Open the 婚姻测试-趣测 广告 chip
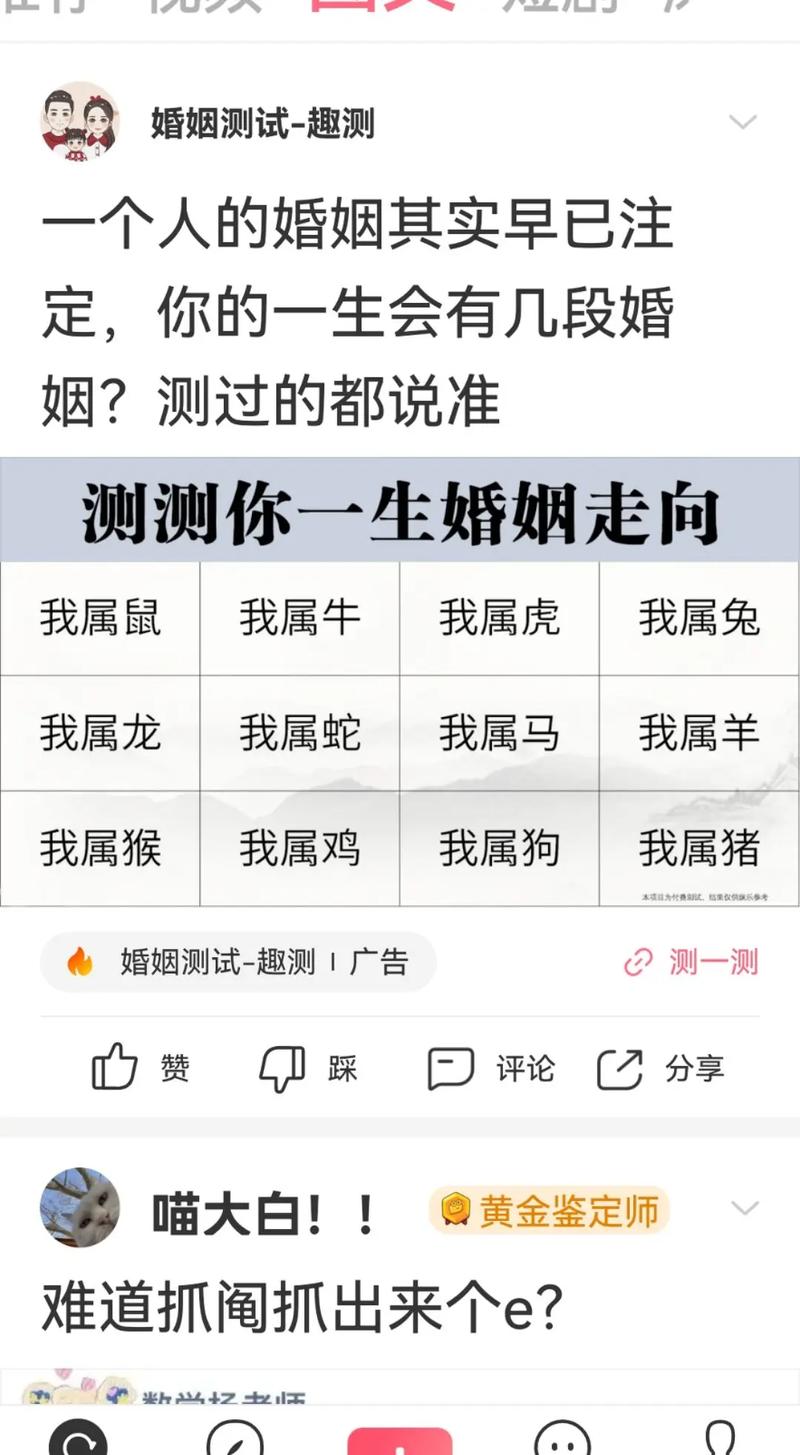This screenshot has height=1455, width=800. click(238, 962)
